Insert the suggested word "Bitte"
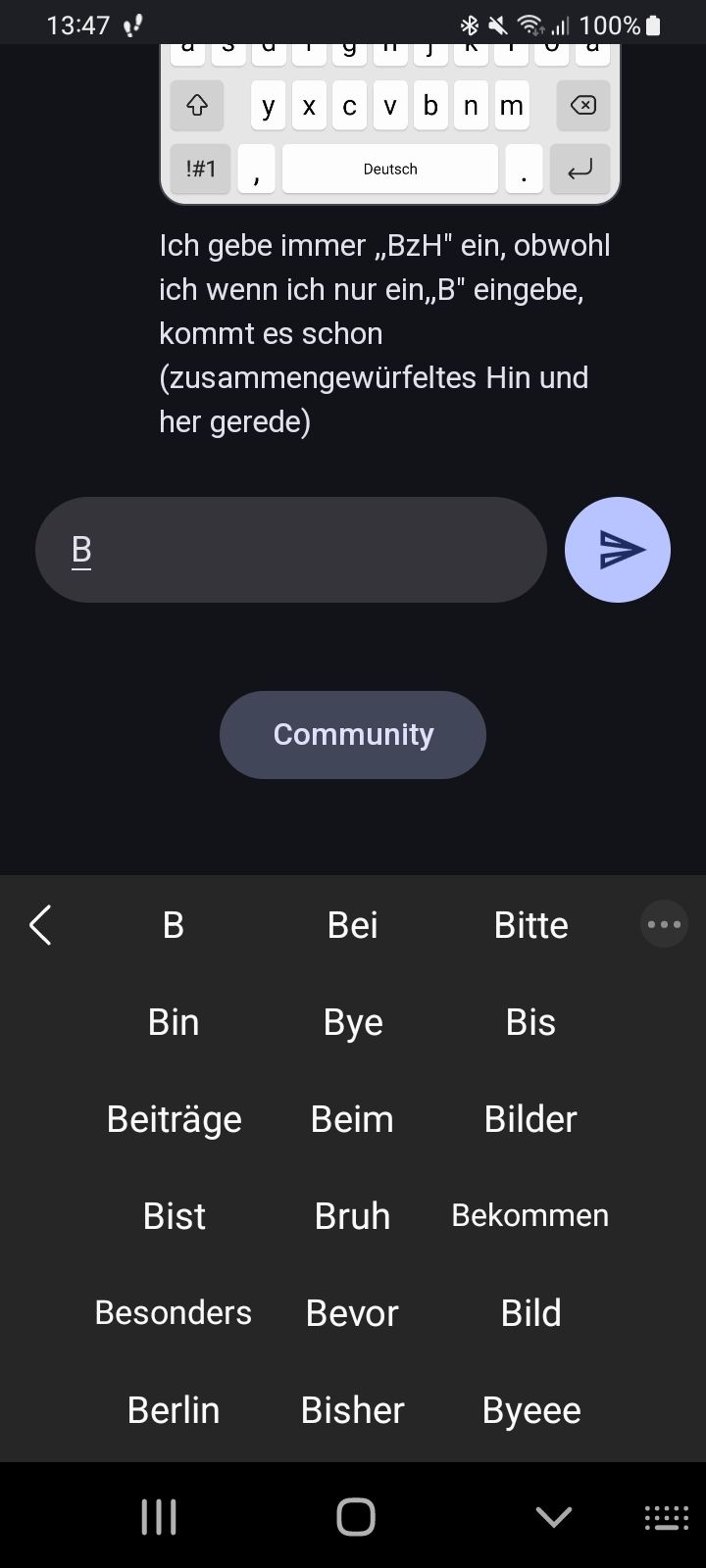The image size is (706, 1568). pyautogui.click(x=530, y=925)
